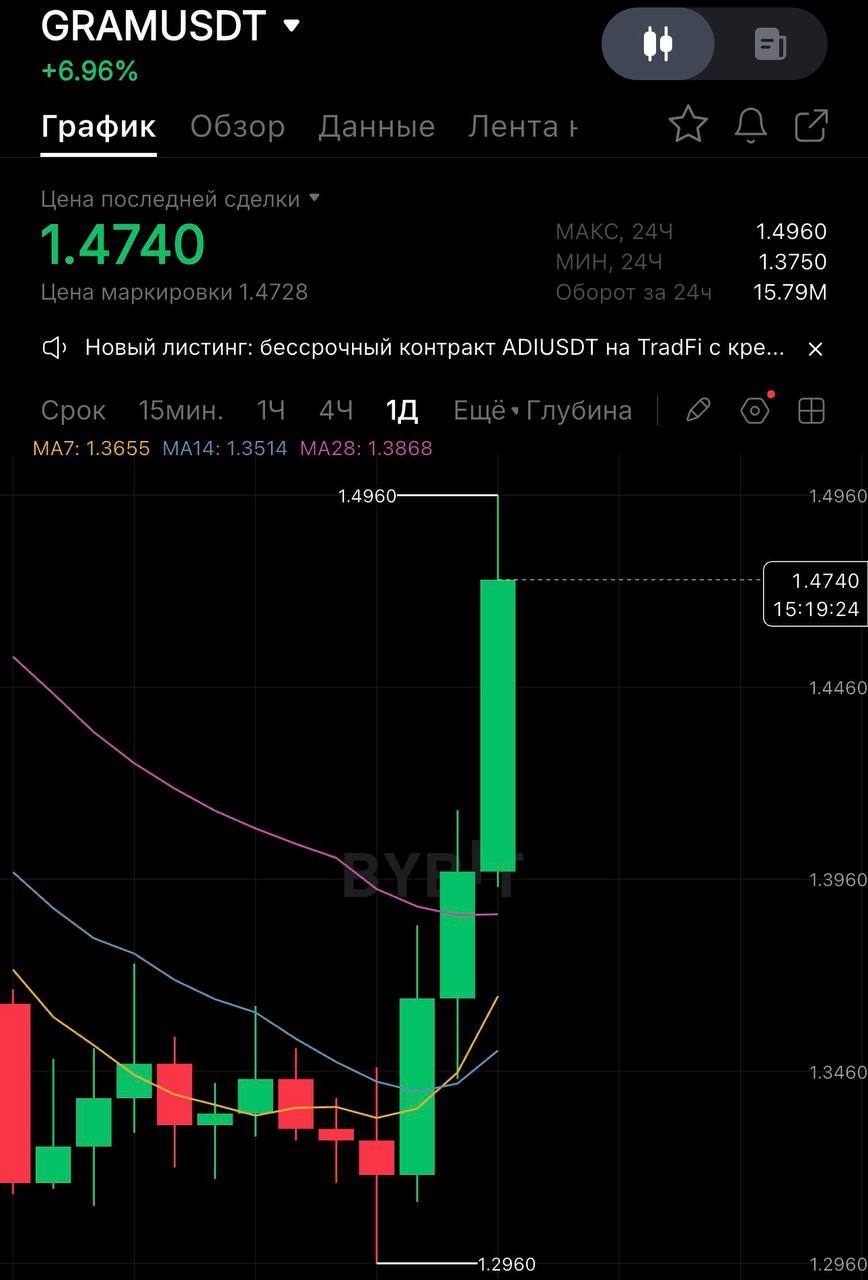Switch chart to the 4Ч timeframe
Image resolution: width=868 pixels, height=1280 pixels.
pyautogui.click(x=336, y=410)
